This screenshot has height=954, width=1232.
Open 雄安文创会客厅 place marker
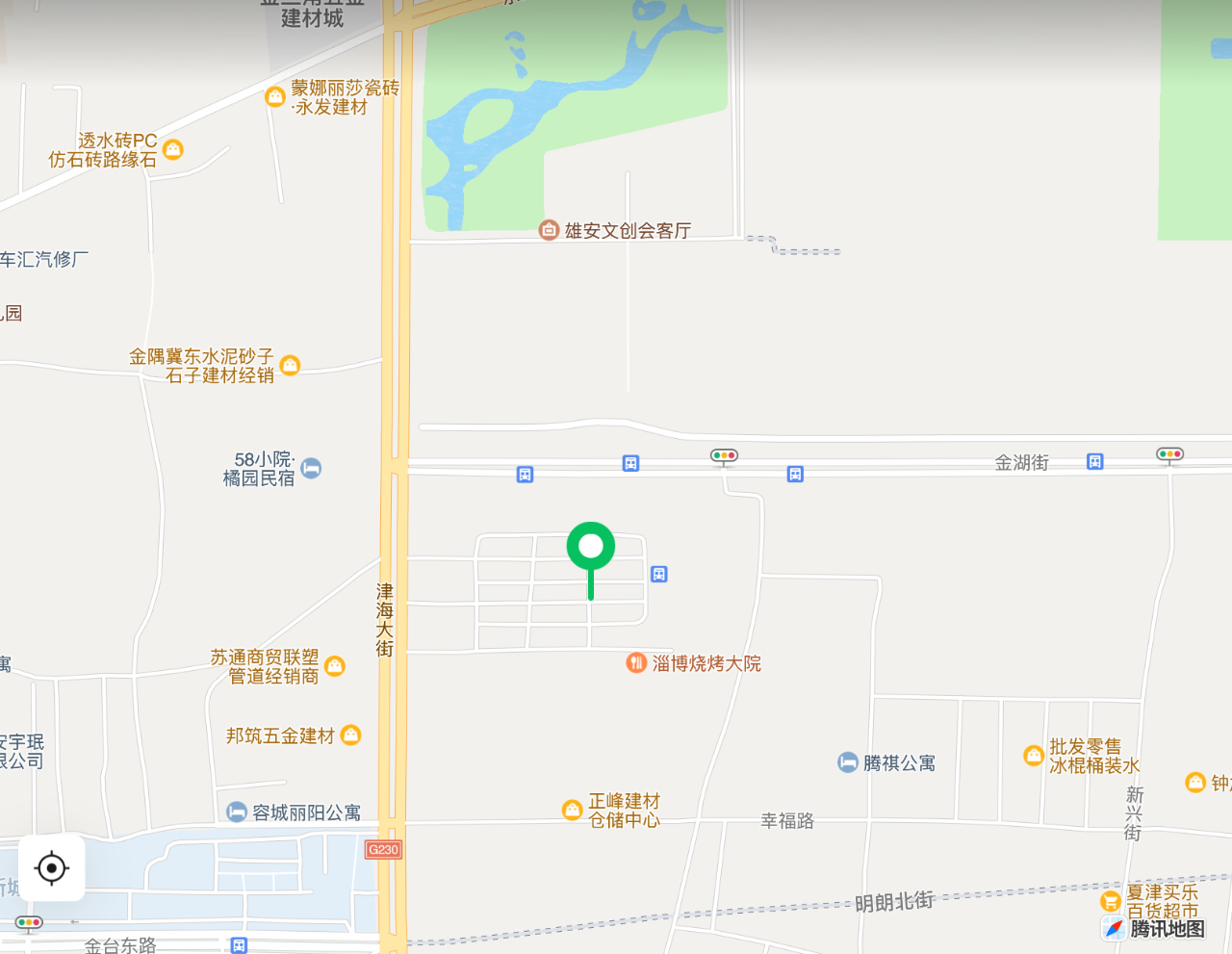(x=549, y=230)
